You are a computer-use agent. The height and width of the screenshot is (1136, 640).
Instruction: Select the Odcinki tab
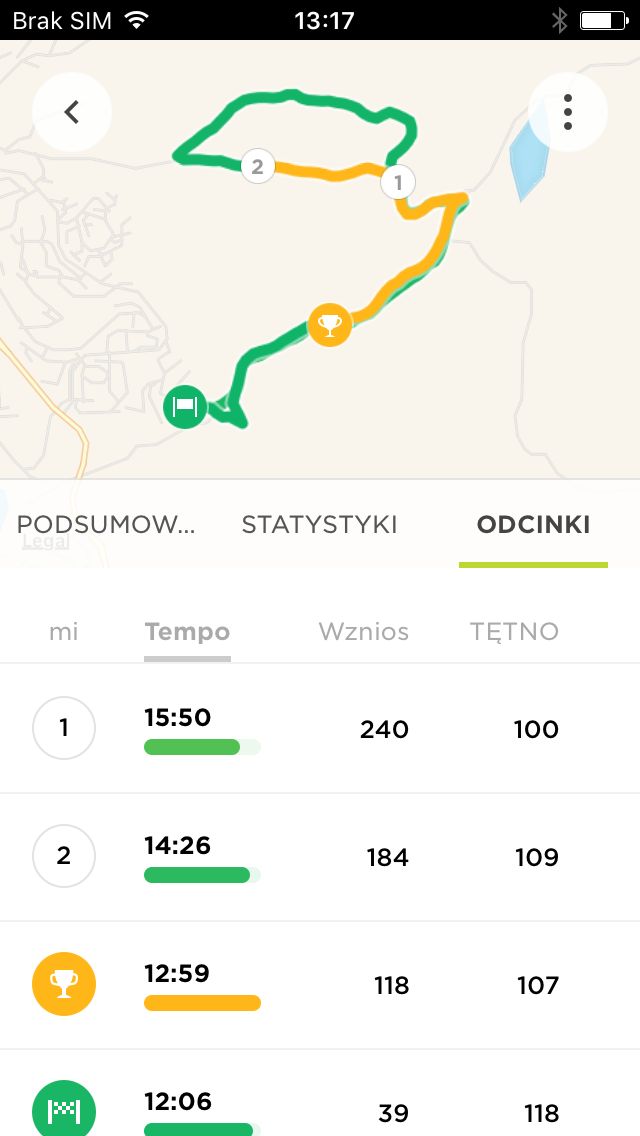[533, 525]
